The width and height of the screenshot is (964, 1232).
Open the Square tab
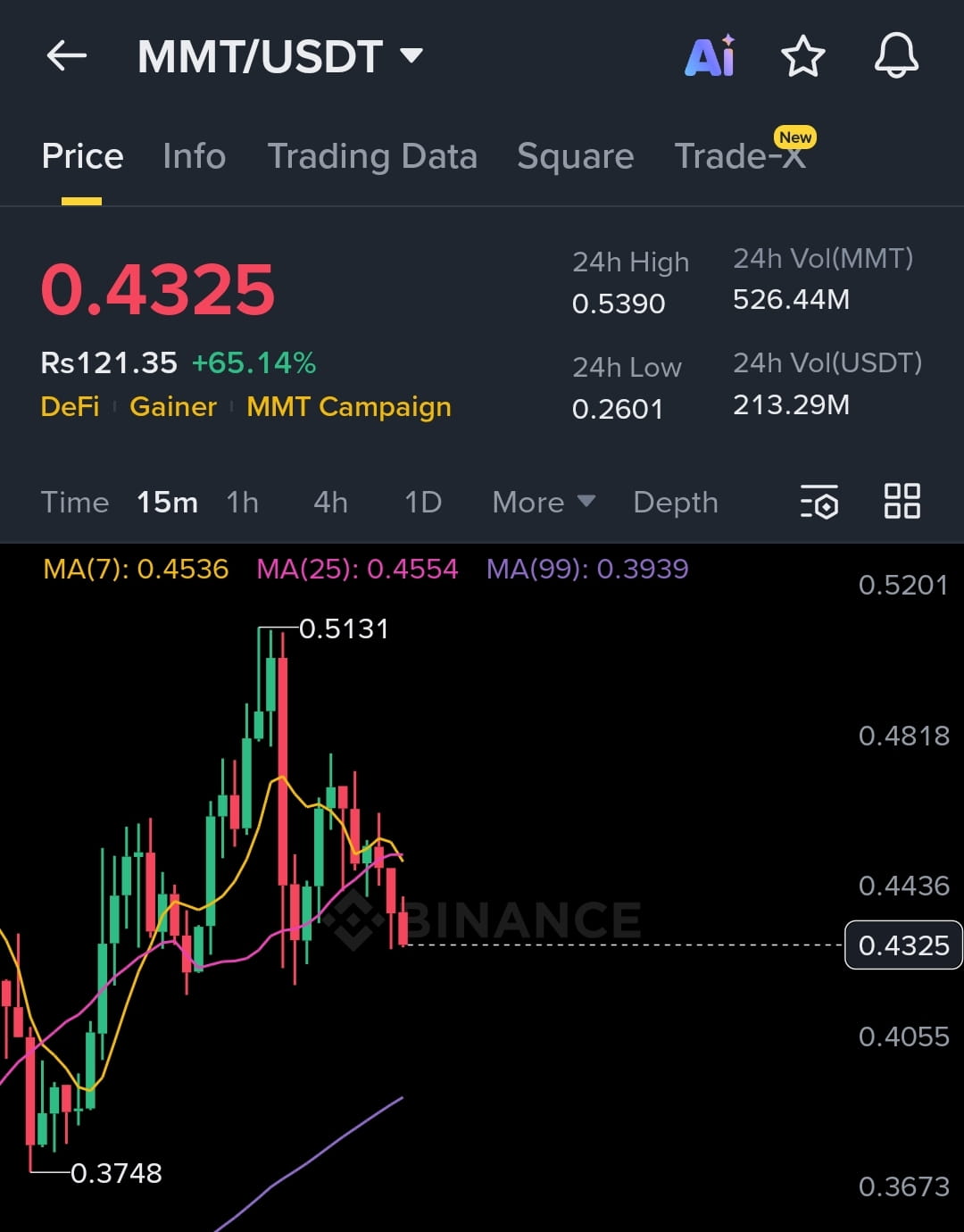575,156
